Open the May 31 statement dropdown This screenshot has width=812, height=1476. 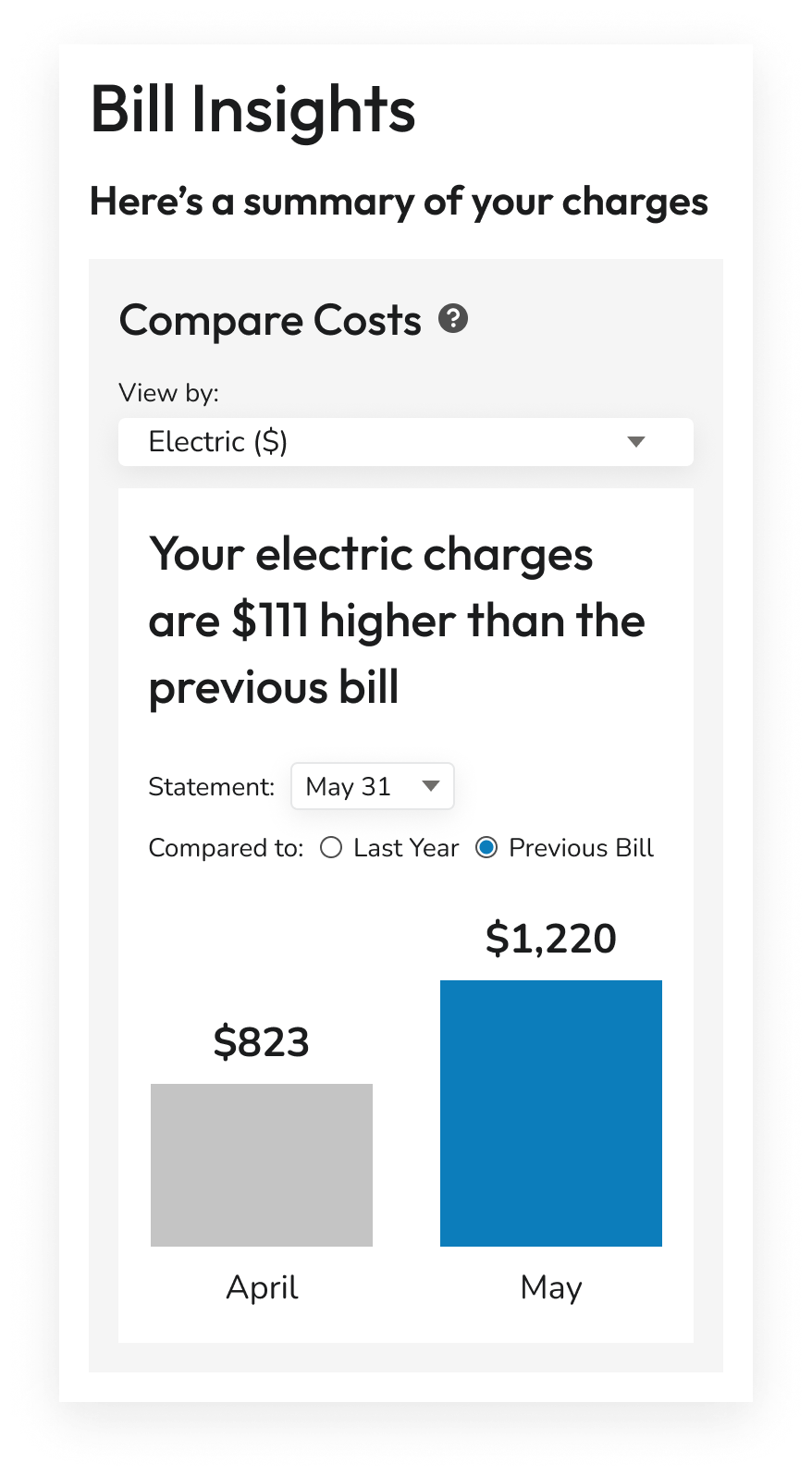372,786
